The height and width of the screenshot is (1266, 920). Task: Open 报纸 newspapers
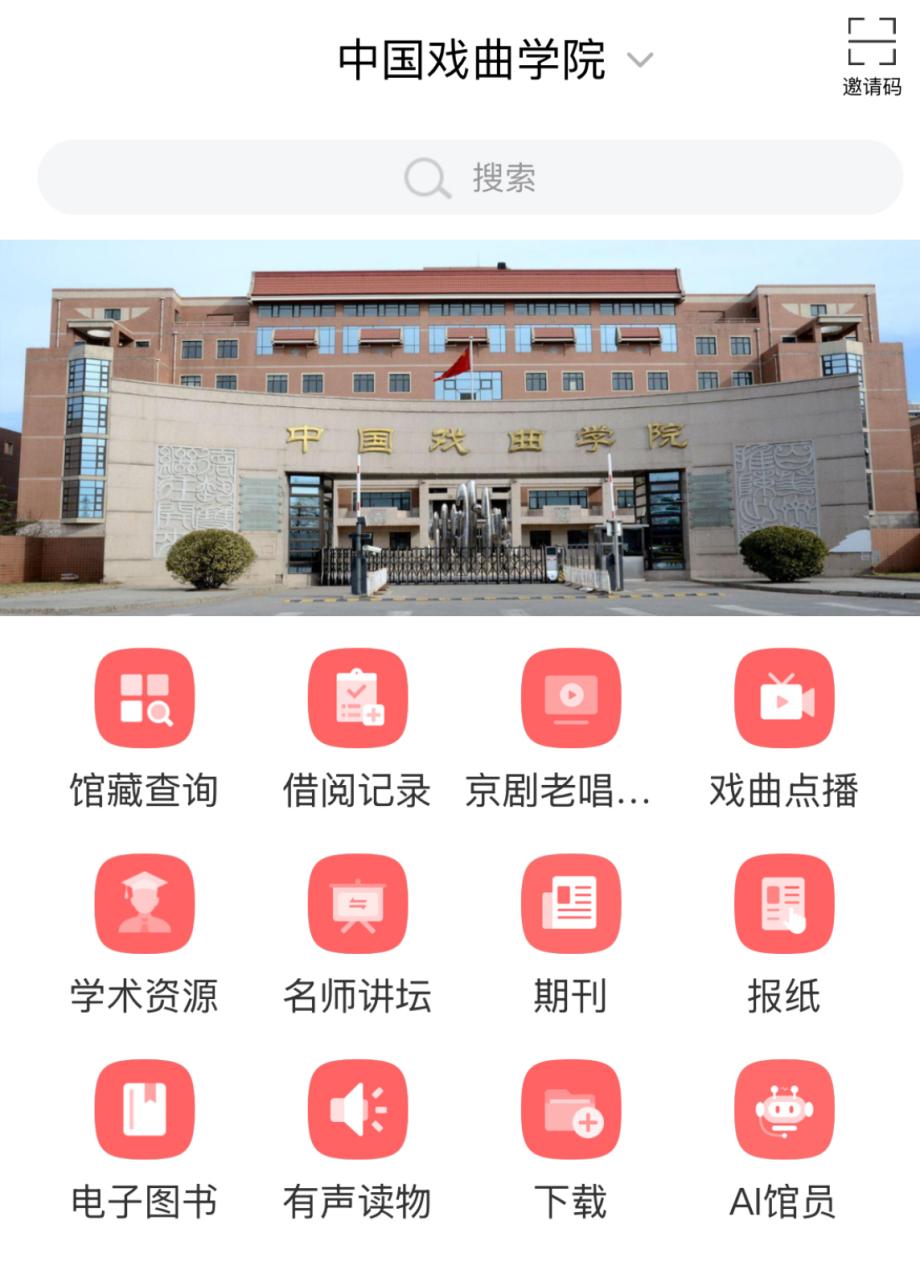click(x=784, y=903)
